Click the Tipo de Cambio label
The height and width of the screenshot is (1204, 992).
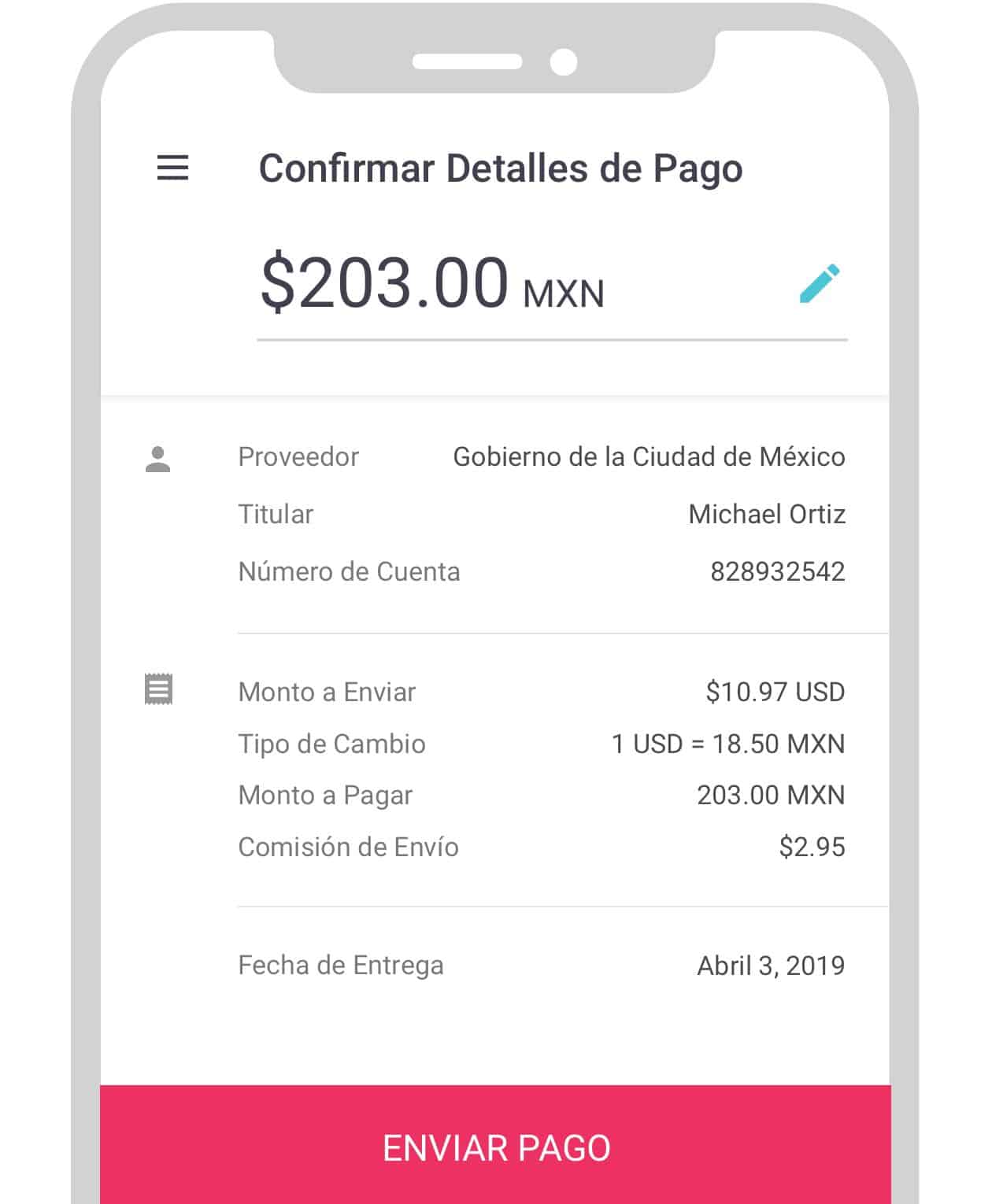(x=331, y=743)
